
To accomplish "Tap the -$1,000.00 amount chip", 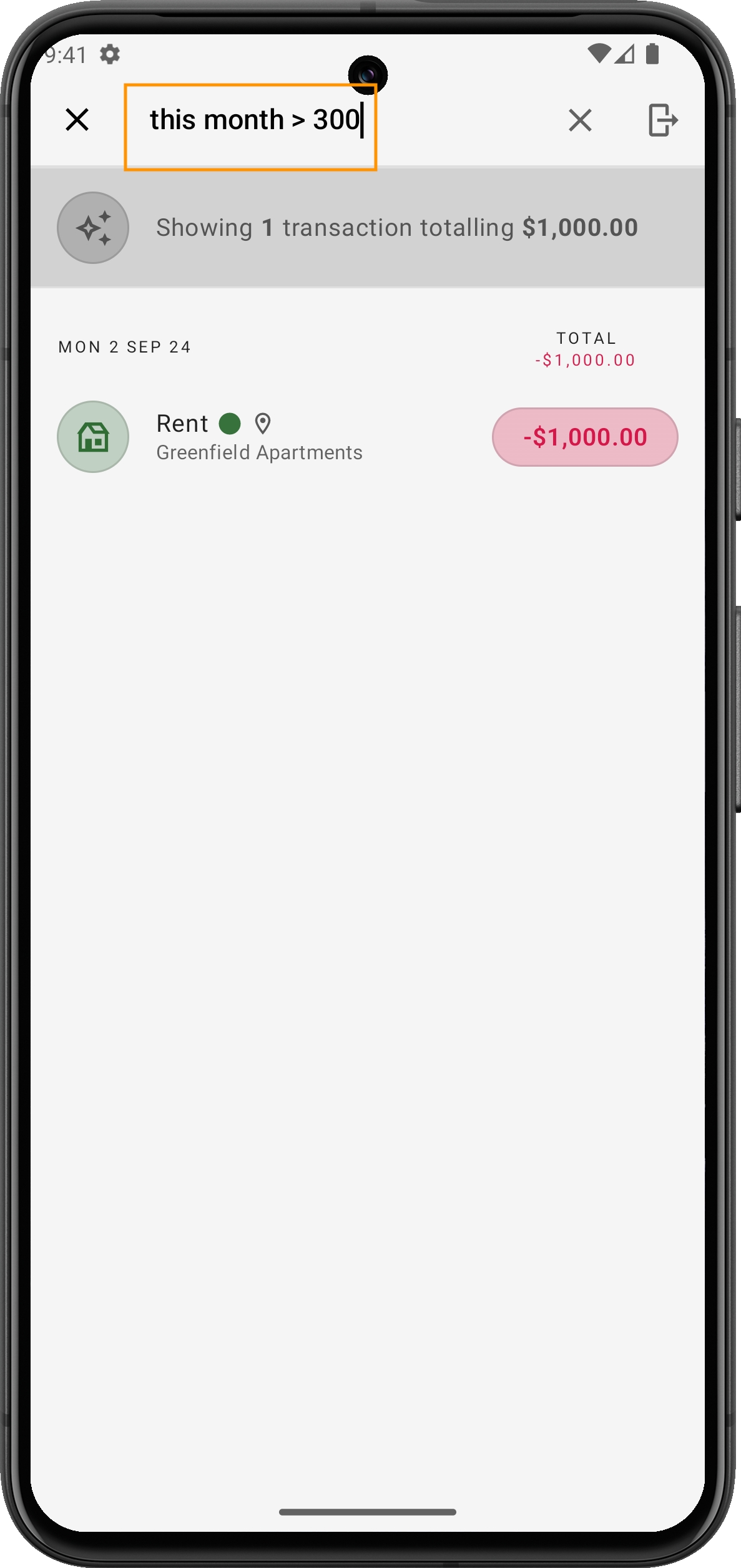I will pyautogui.click(x=584, y=437).
